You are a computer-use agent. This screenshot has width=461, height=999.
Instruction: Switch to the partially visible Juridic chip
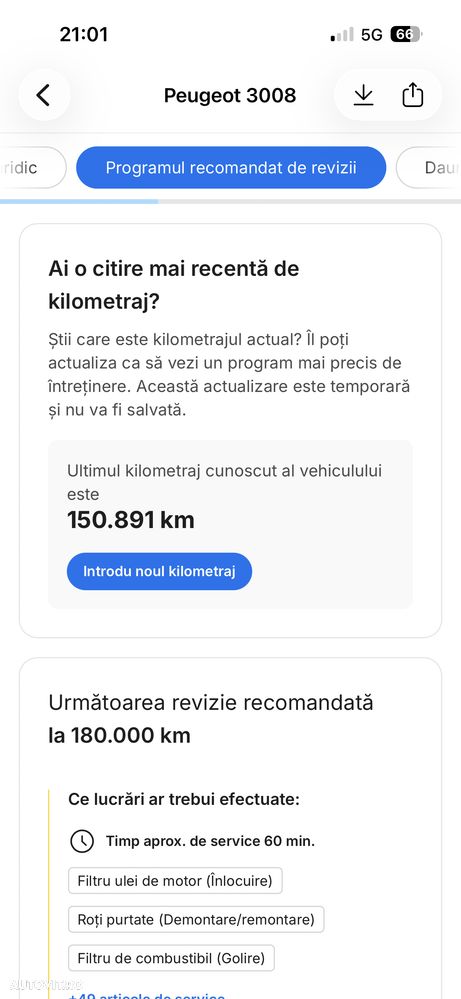[x=32, y=168]
